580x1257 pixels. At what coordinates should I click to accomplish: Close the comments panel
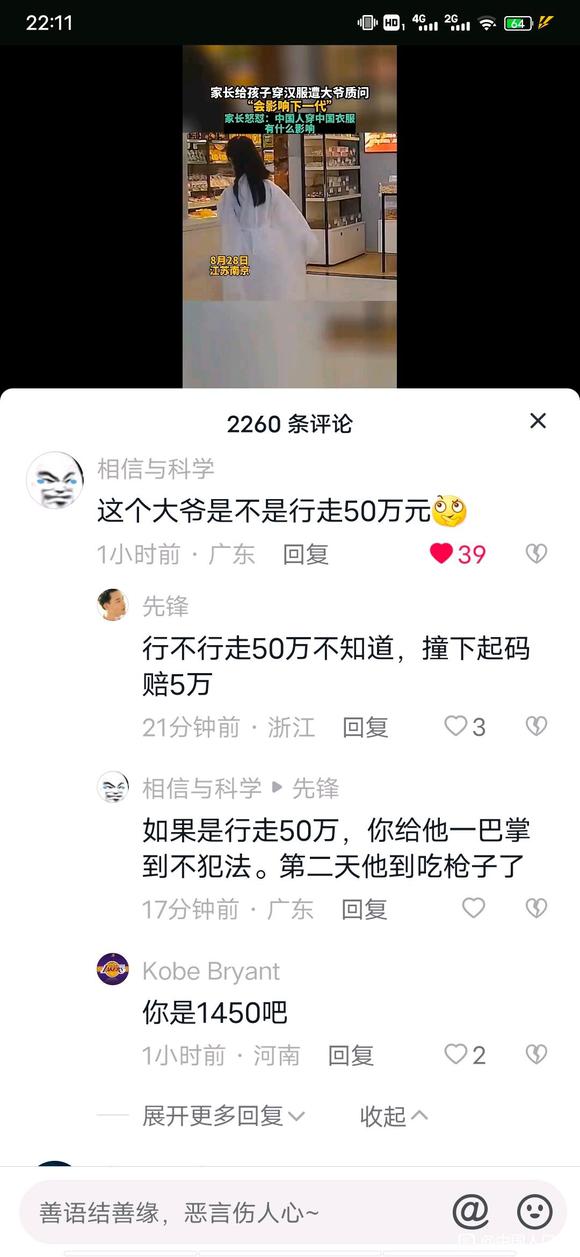(538, 421)
